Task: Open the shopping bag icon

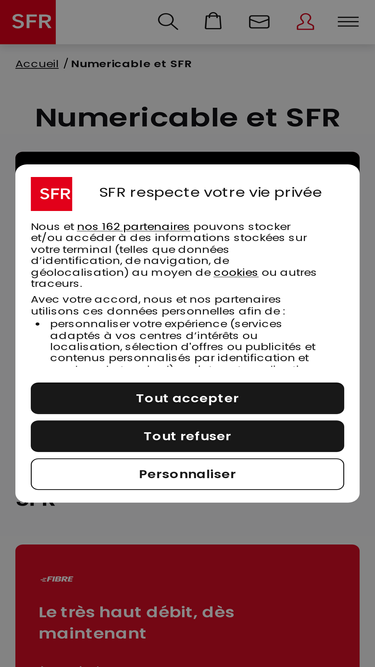Action: 213,21
